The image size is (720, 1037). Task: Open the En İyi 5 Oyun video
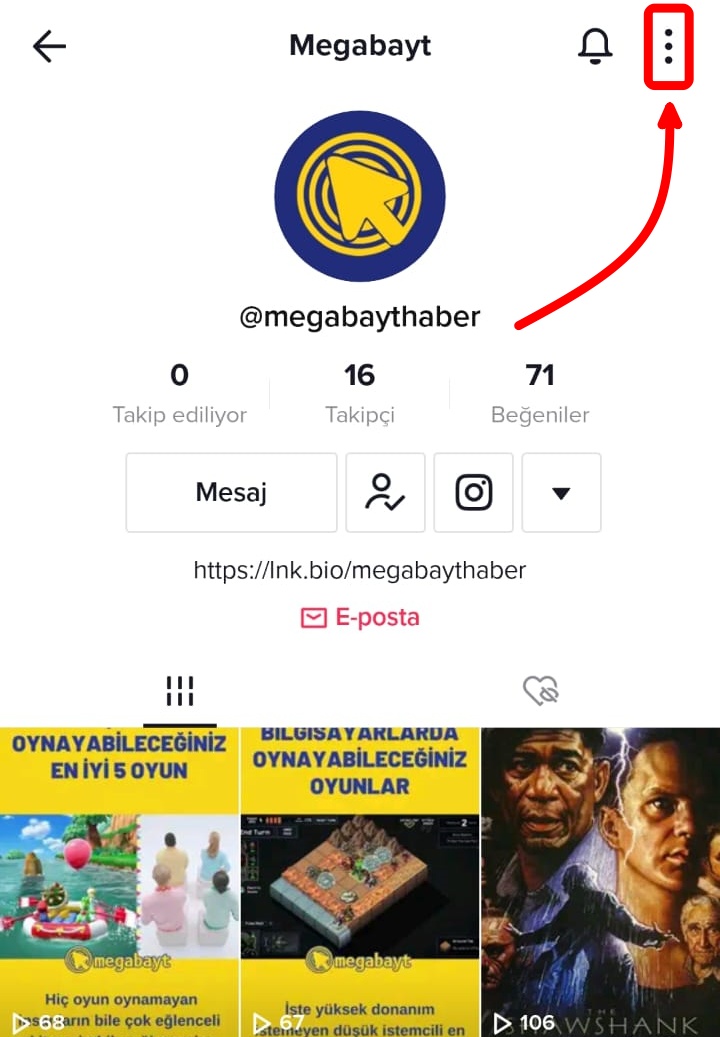click(x=120, y=880)
